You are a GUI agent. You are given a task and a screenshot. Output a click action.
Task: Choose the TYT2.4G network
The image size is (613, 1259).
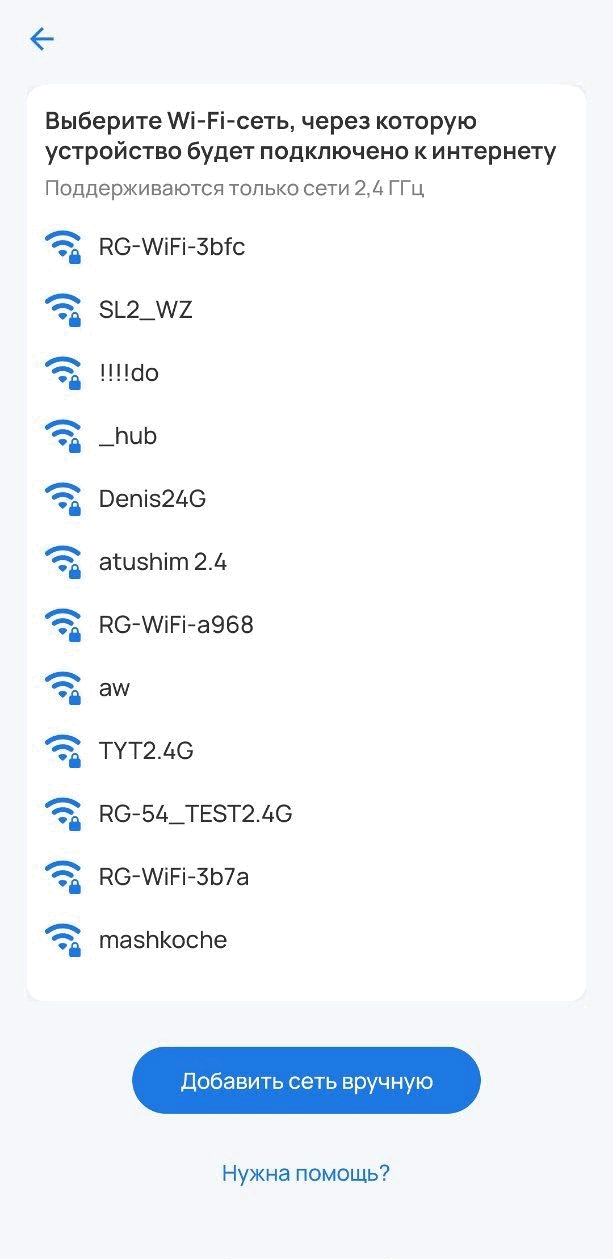[146, 751]
